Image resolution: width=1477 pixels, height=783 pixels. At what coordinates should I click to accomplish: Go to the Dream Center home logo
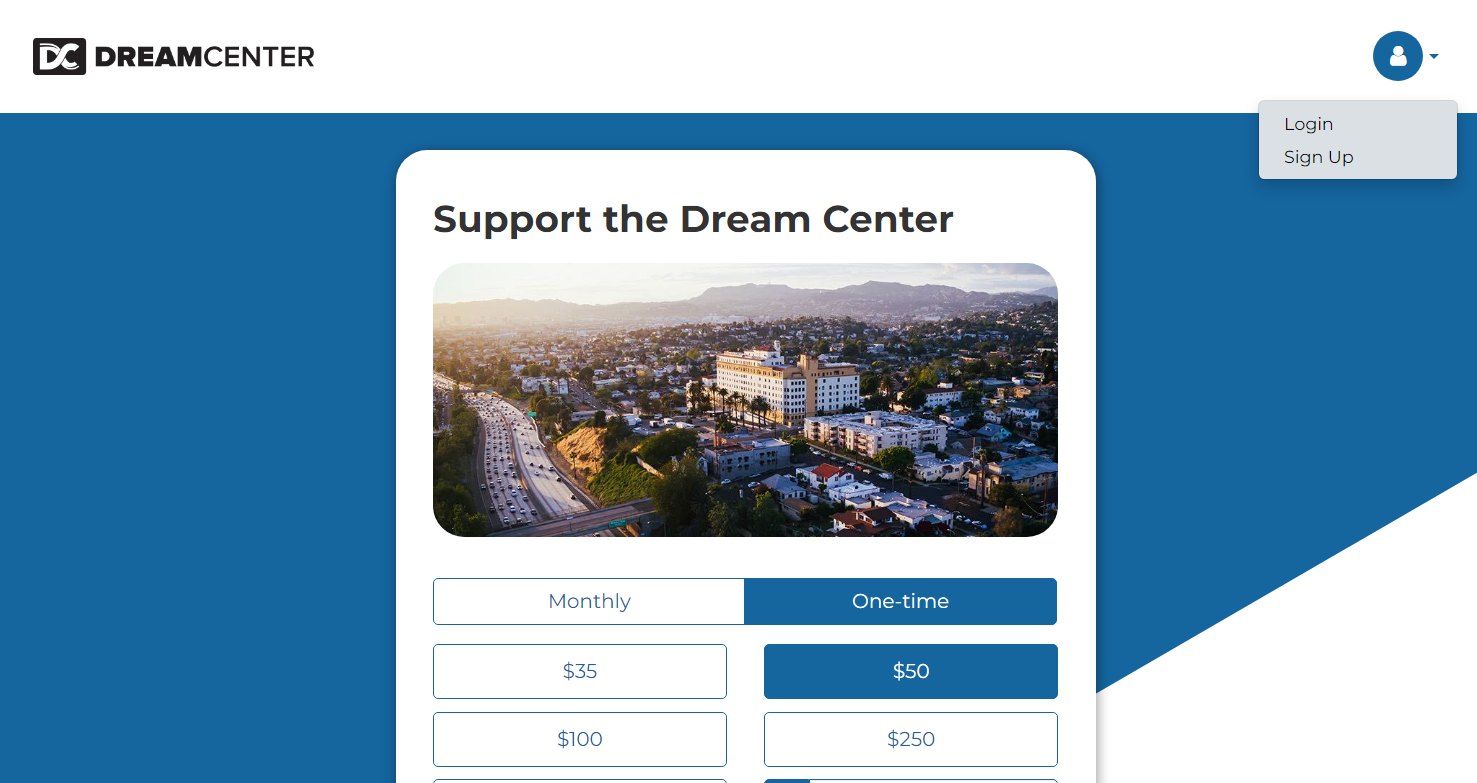174,57
